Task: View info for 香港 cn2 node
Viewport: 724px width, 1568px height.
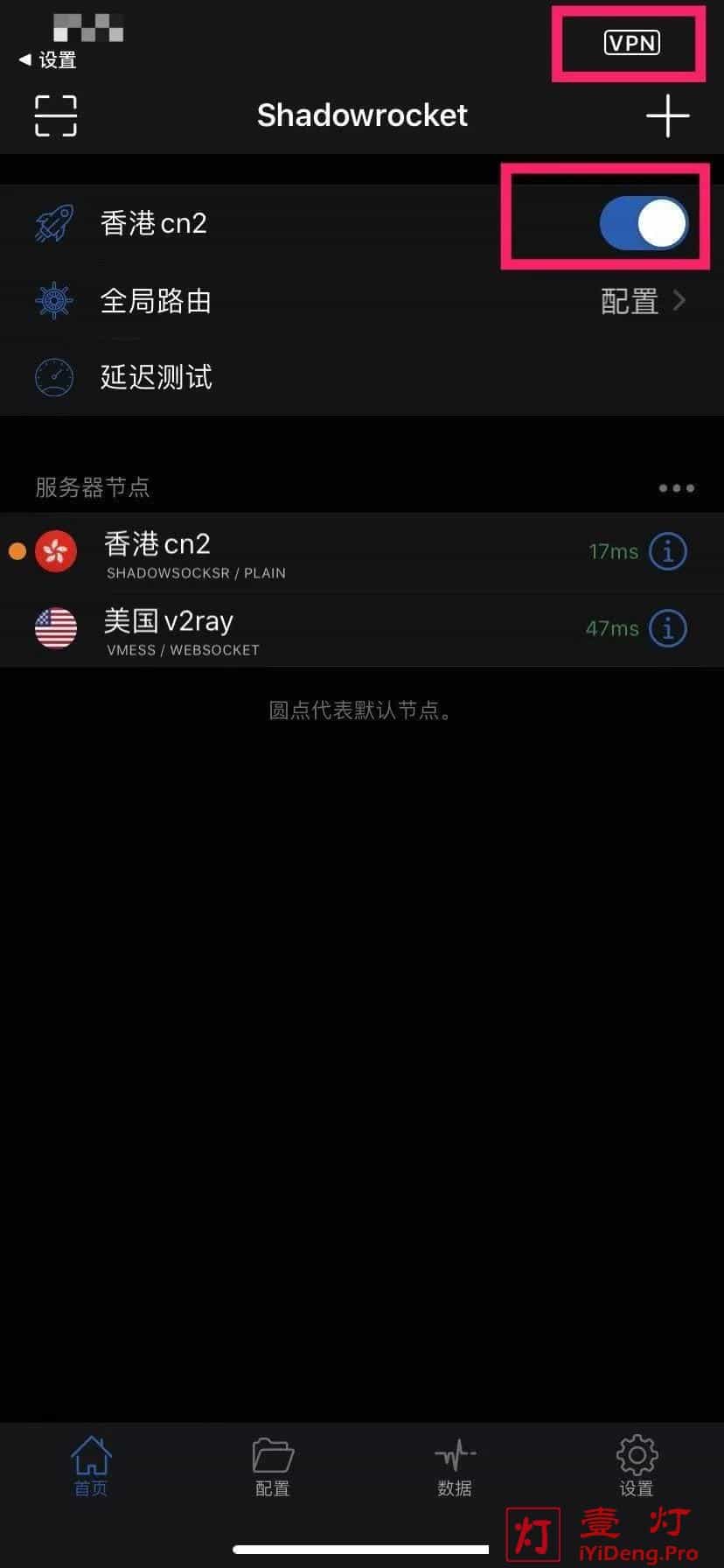Action: coord(668,552)
